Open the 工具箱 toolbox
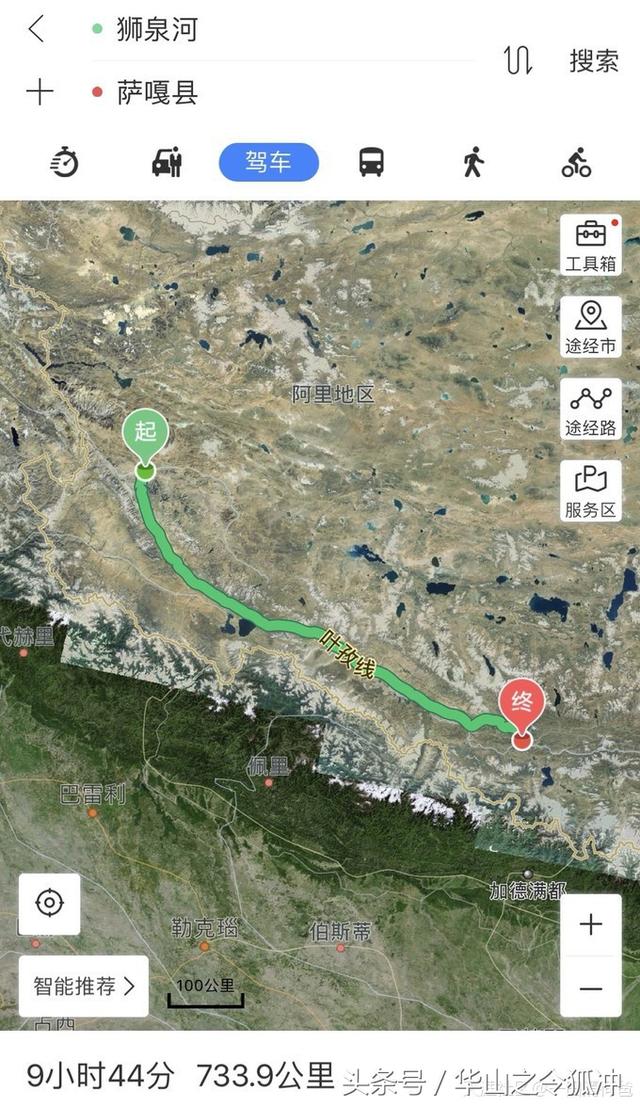This screenshot has width=640, height=1107. [590, 245]
